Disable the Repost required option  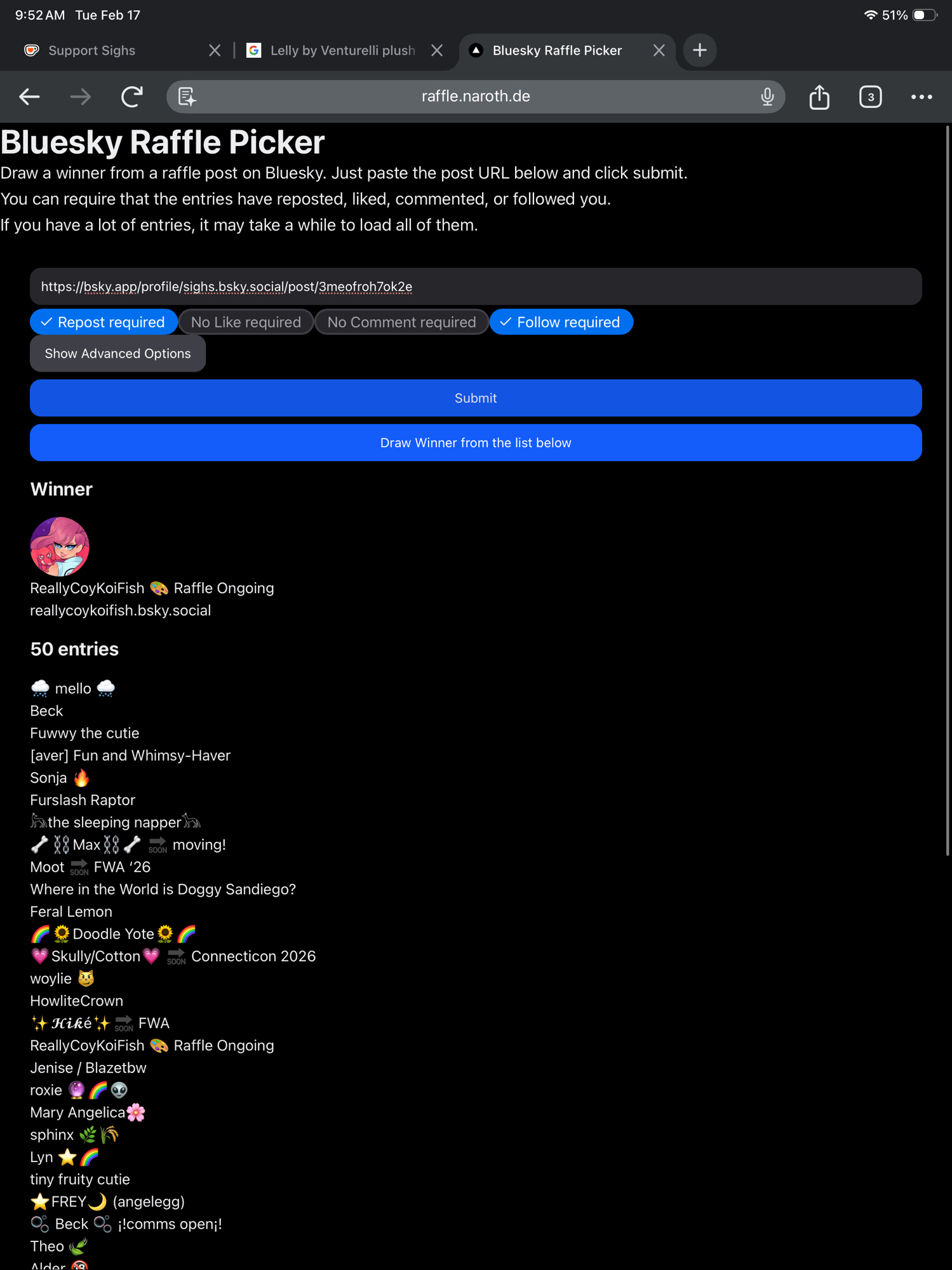pyautogui.click(x=103, y=322)
